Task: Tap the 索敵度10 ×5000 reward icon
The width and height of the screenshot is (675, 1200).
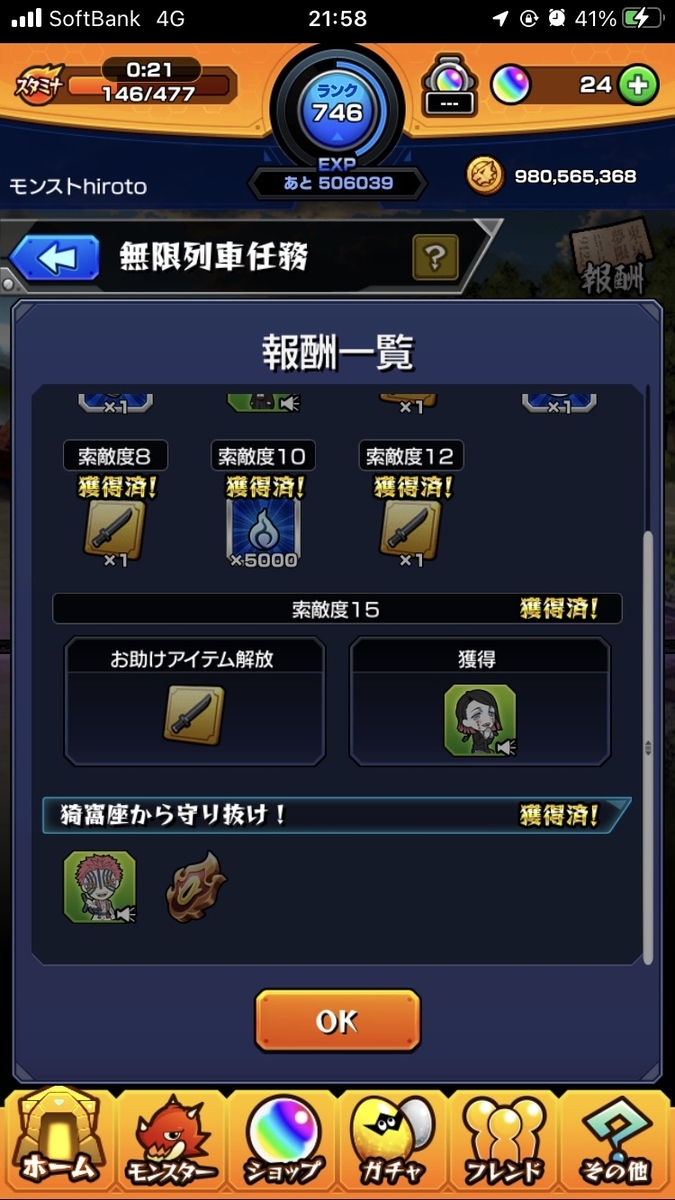Action: click(x=263, y=533)
